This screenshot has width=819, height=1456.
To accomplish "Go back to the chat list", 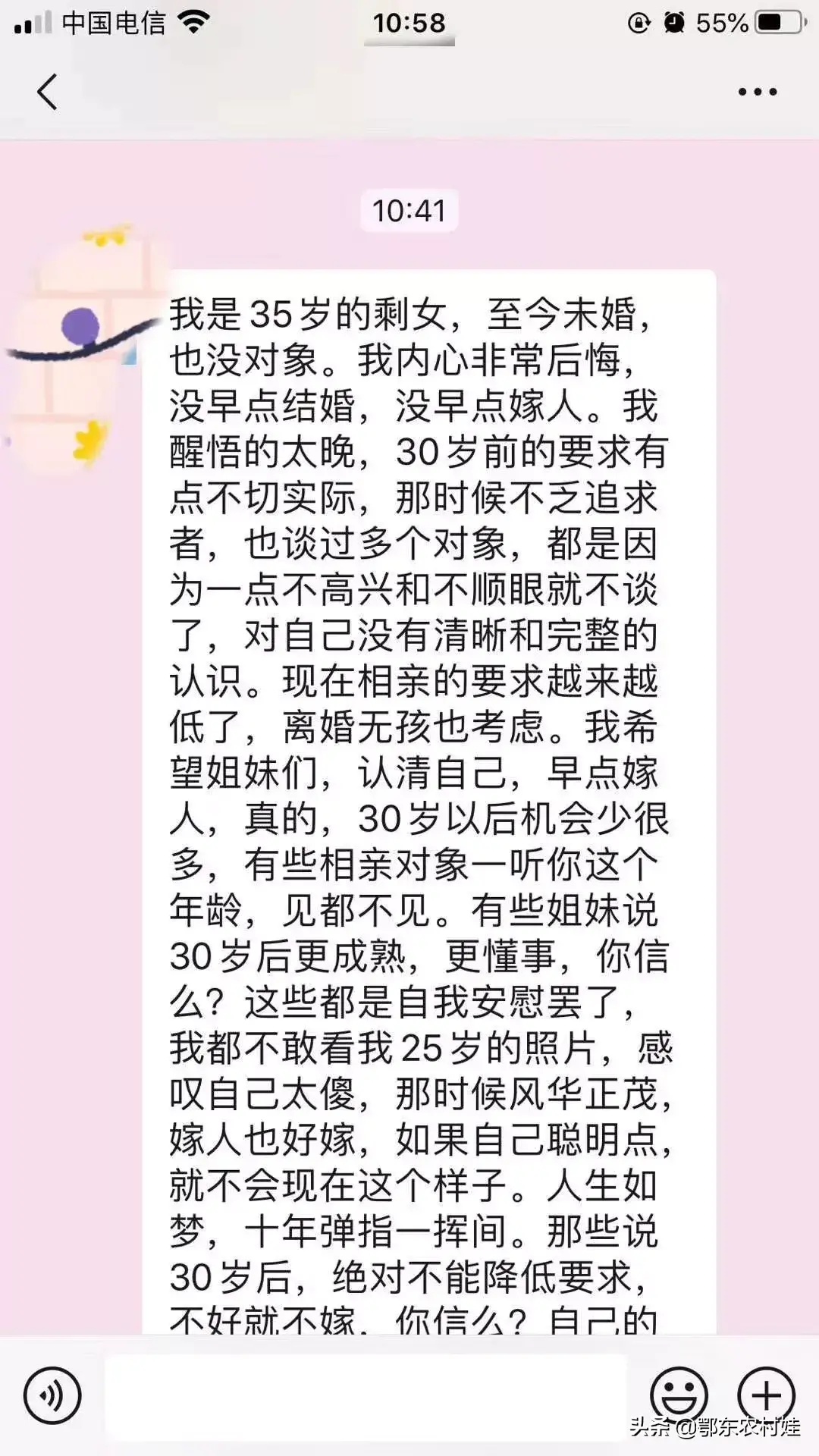I will point(47,93).
